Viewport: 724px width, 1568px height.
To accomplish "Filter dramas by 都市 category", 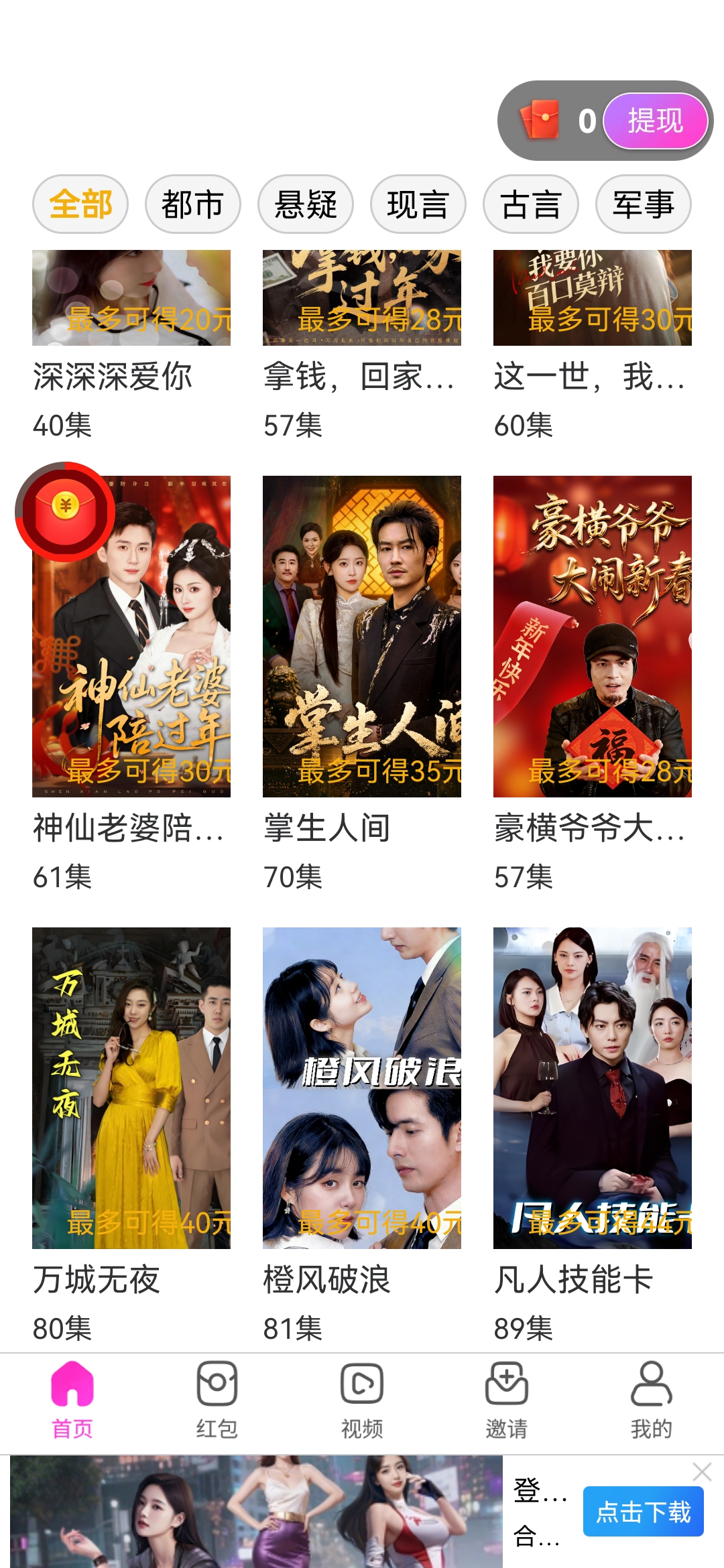I will (193, 204).
